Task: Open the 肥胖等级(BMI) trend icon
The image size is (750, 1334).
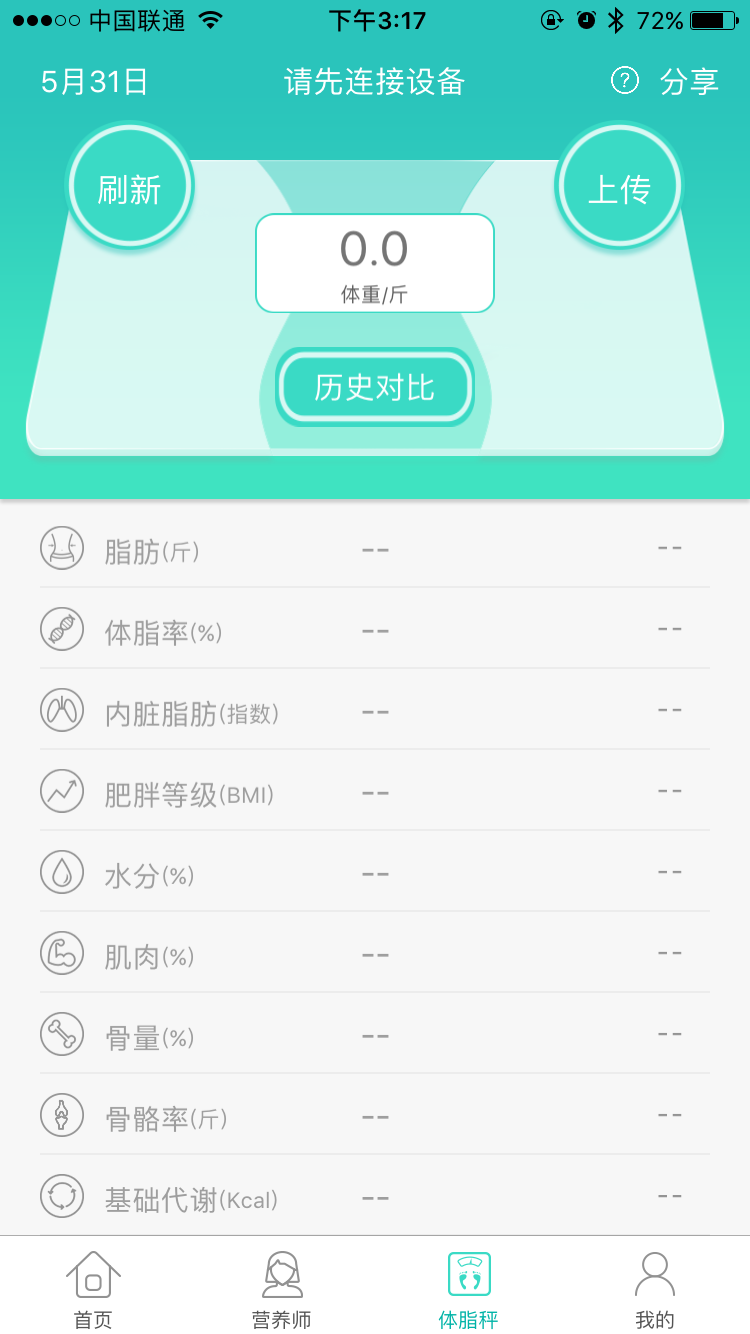Action: (x=62, y=791)
